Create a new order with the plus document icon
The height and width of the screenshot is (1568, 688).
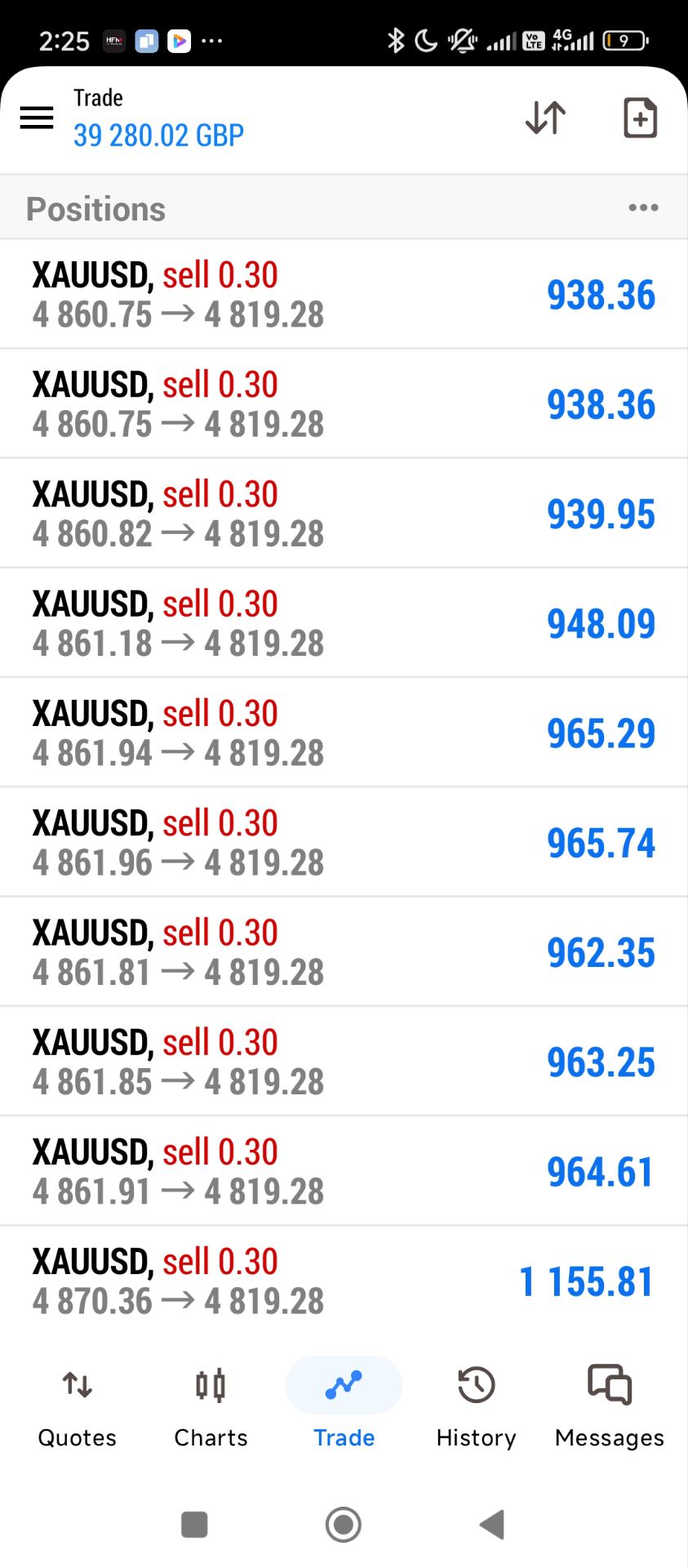640,118
